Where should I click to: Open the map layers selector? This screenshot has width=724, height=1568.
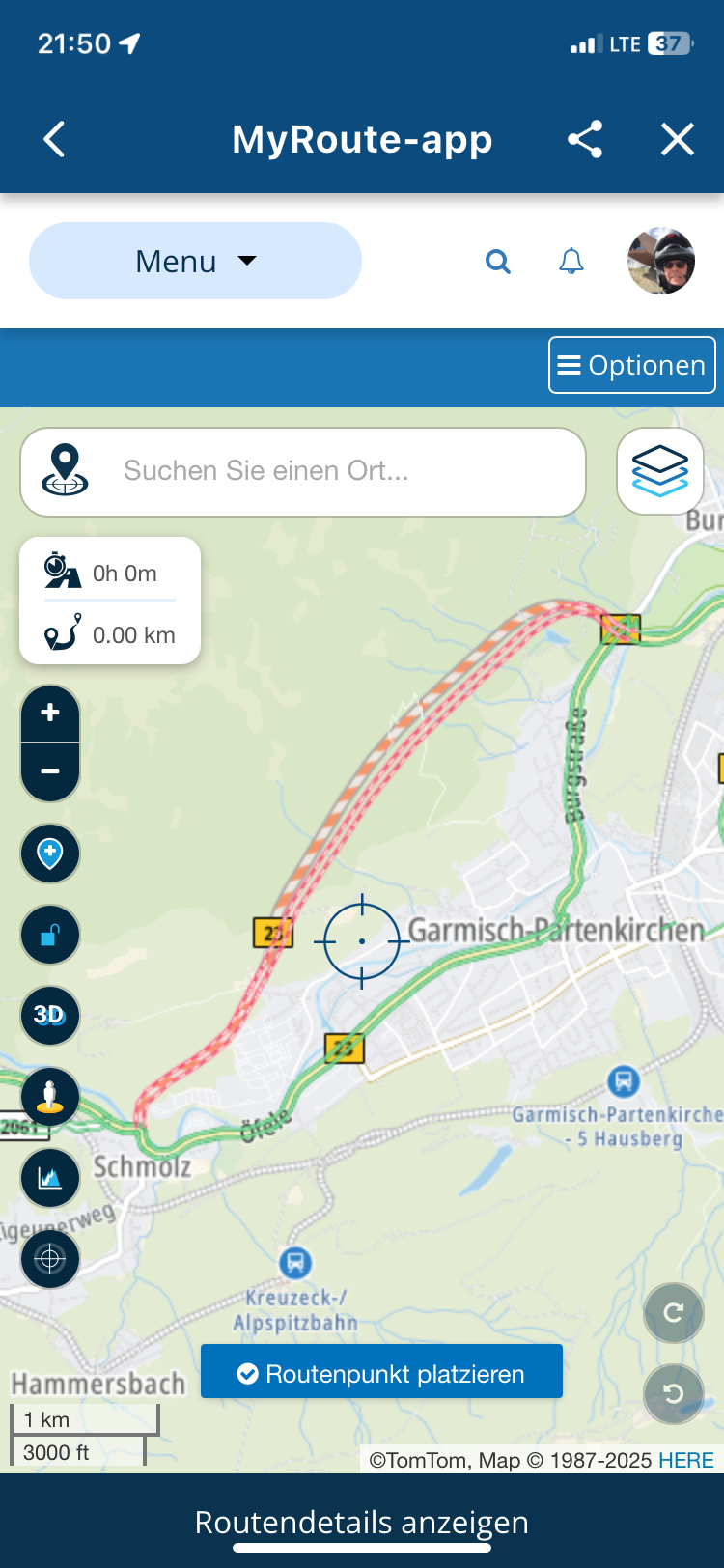[660, 471]
